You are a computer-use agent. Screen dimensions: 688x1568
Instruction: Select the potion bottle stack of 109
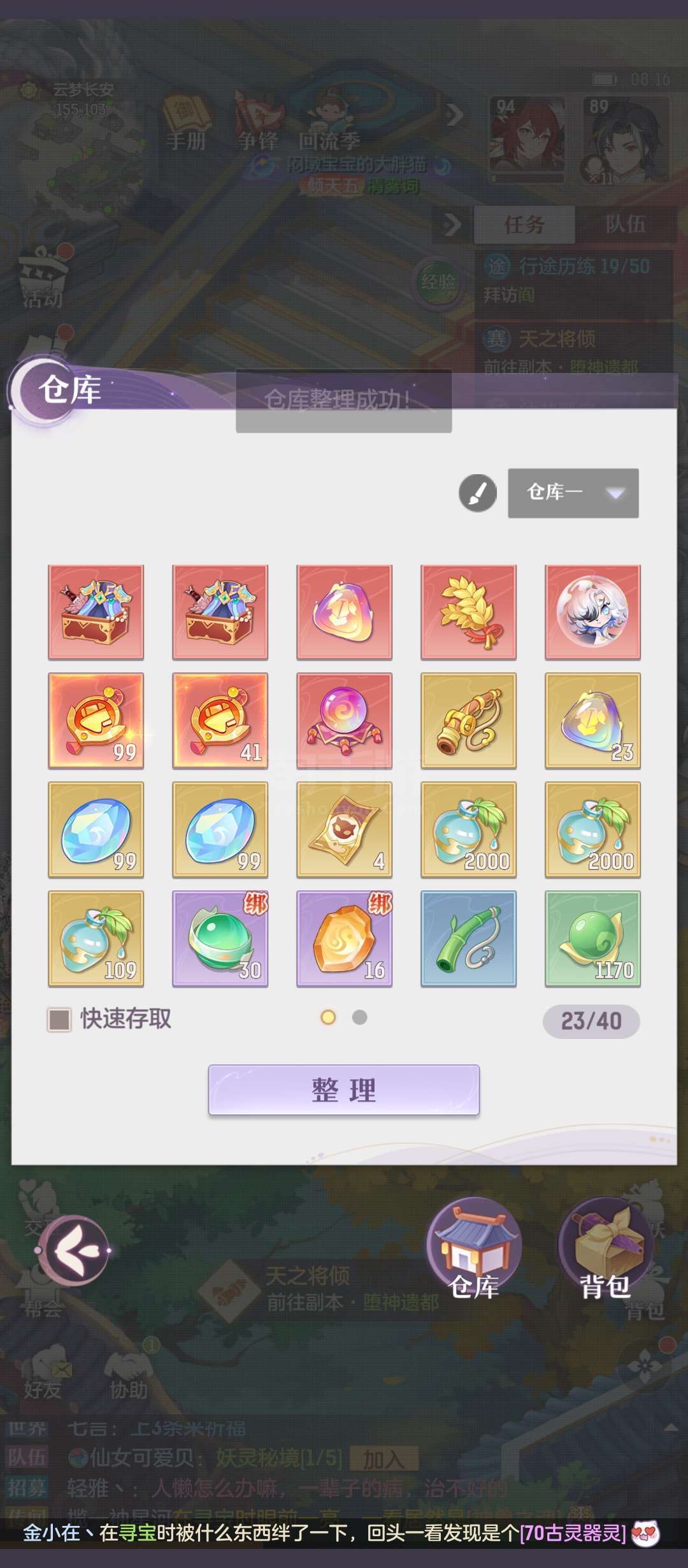[x=96, y=938]
